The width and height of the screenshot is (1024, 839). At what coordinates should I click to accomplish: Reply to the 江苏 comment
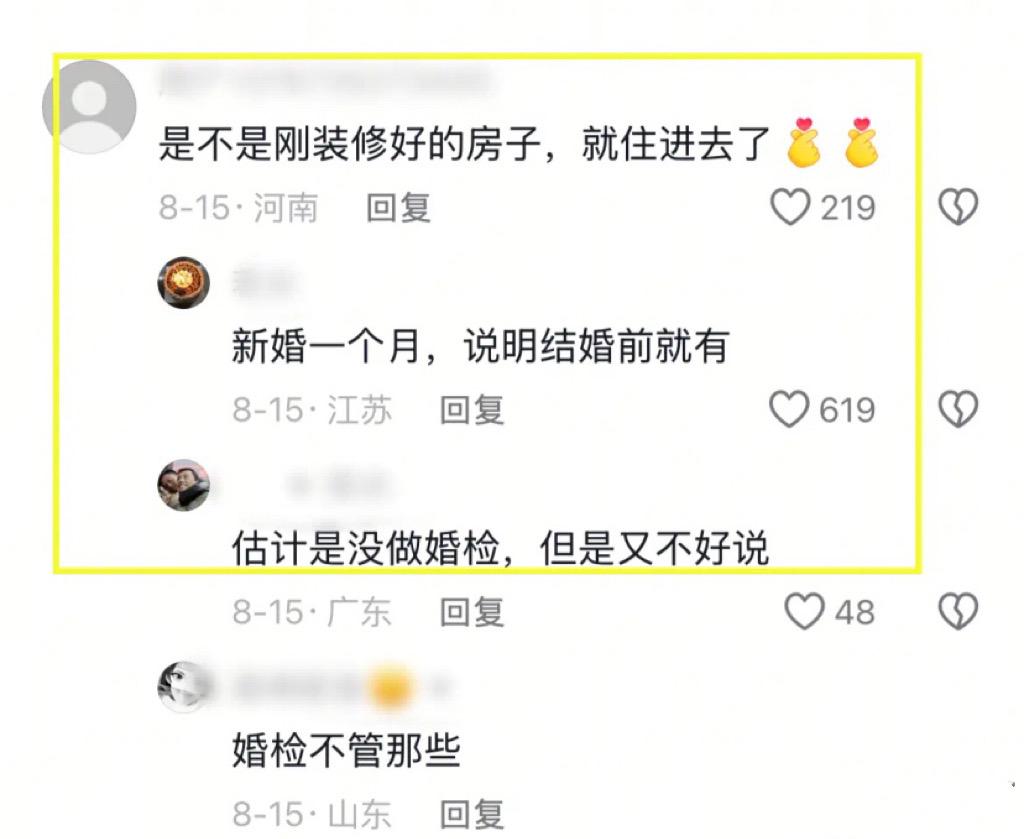click(472, 410)
